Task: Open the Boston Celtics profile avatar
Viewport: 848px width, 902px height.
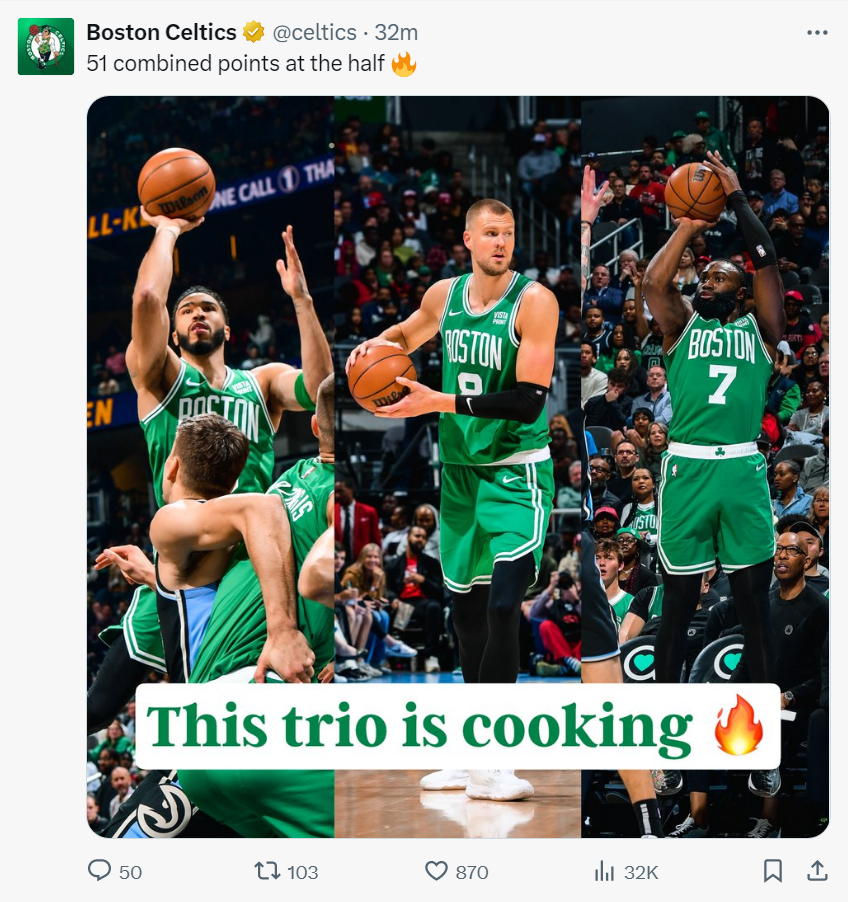Action: click(x=45, y=46)
